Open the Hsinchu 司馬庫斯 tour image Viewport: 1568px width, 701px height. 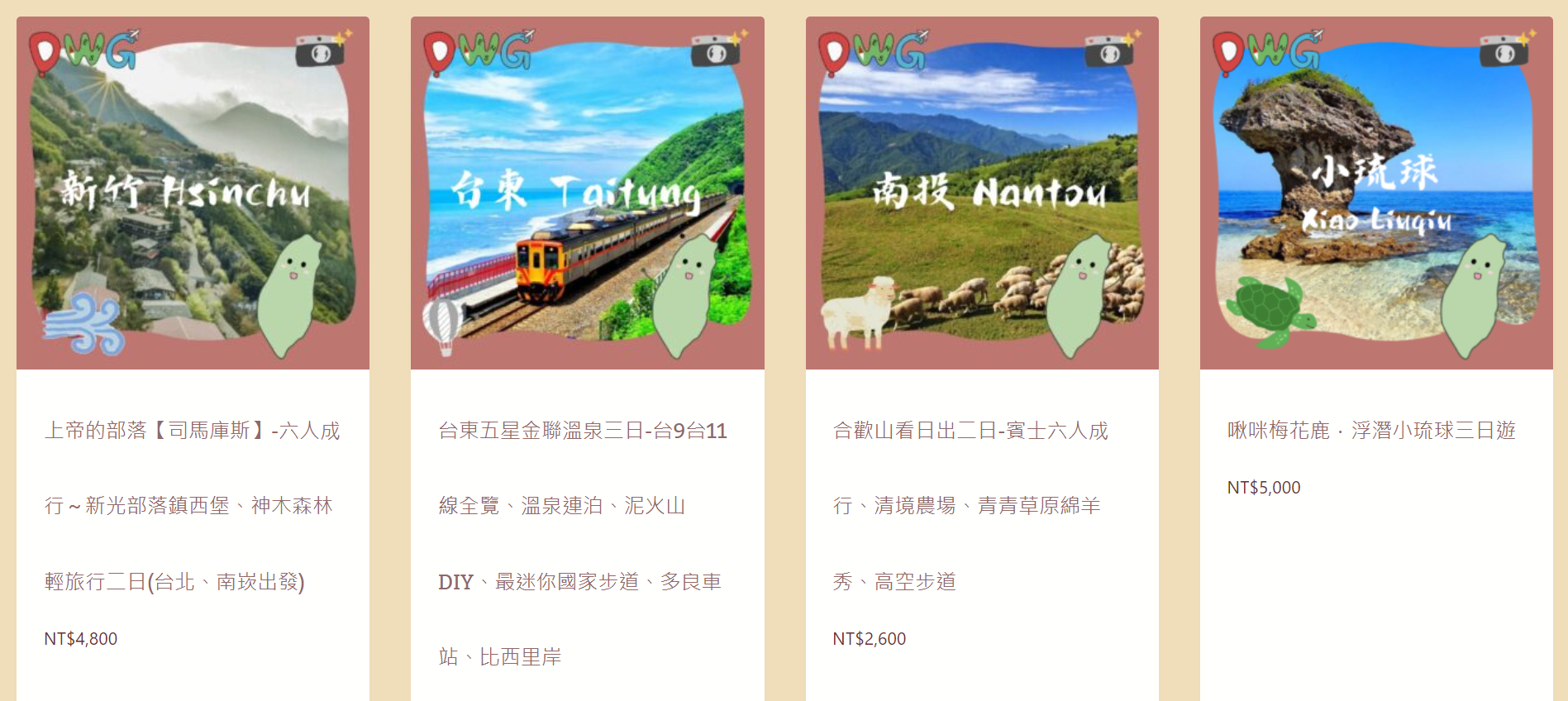[193, 193]
